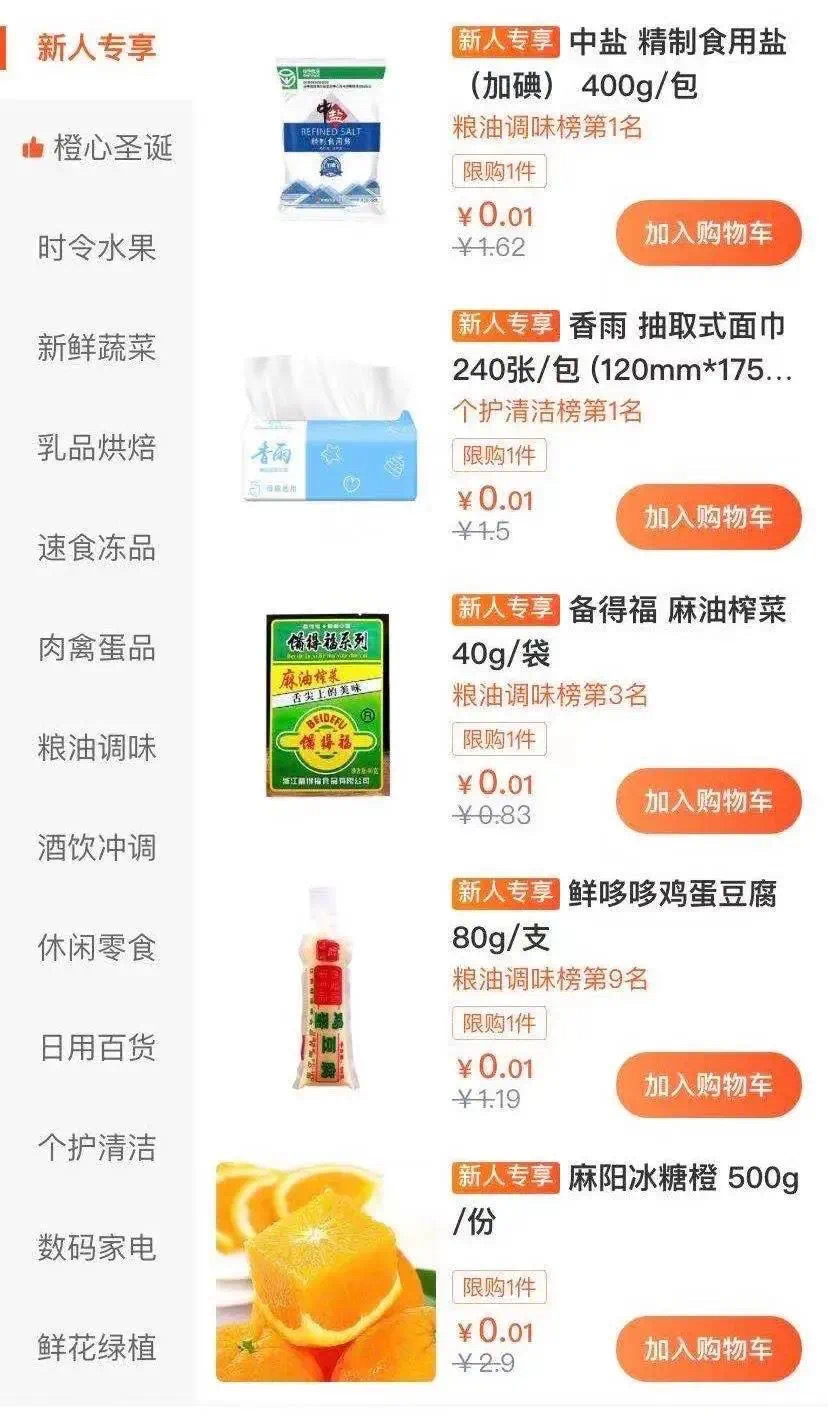Switch to 粮油调味 category
828x1415 pixels.
[97, 748]
